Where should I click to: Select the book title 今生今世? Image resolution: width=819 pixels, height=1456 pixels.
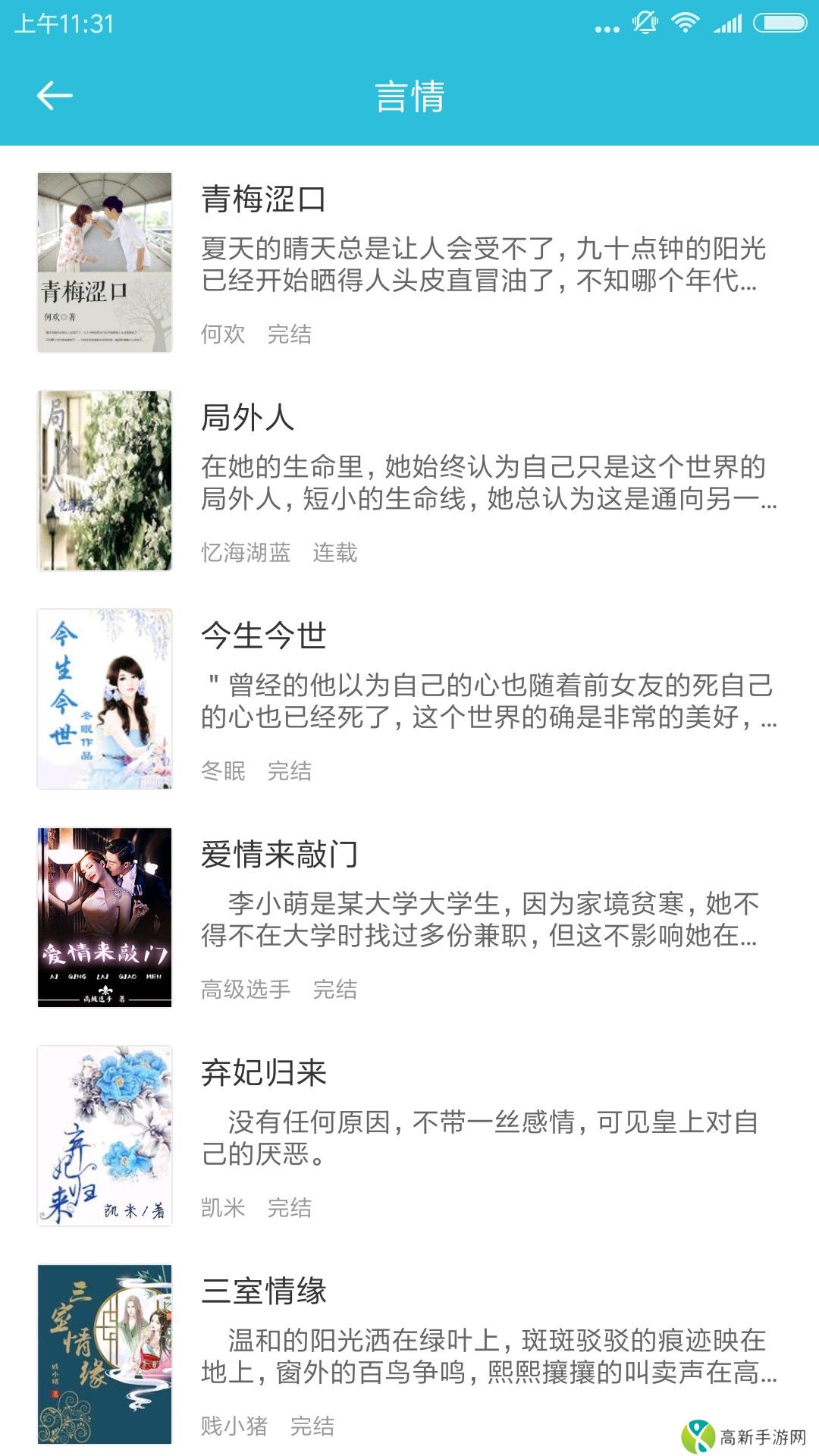point(263,638)
